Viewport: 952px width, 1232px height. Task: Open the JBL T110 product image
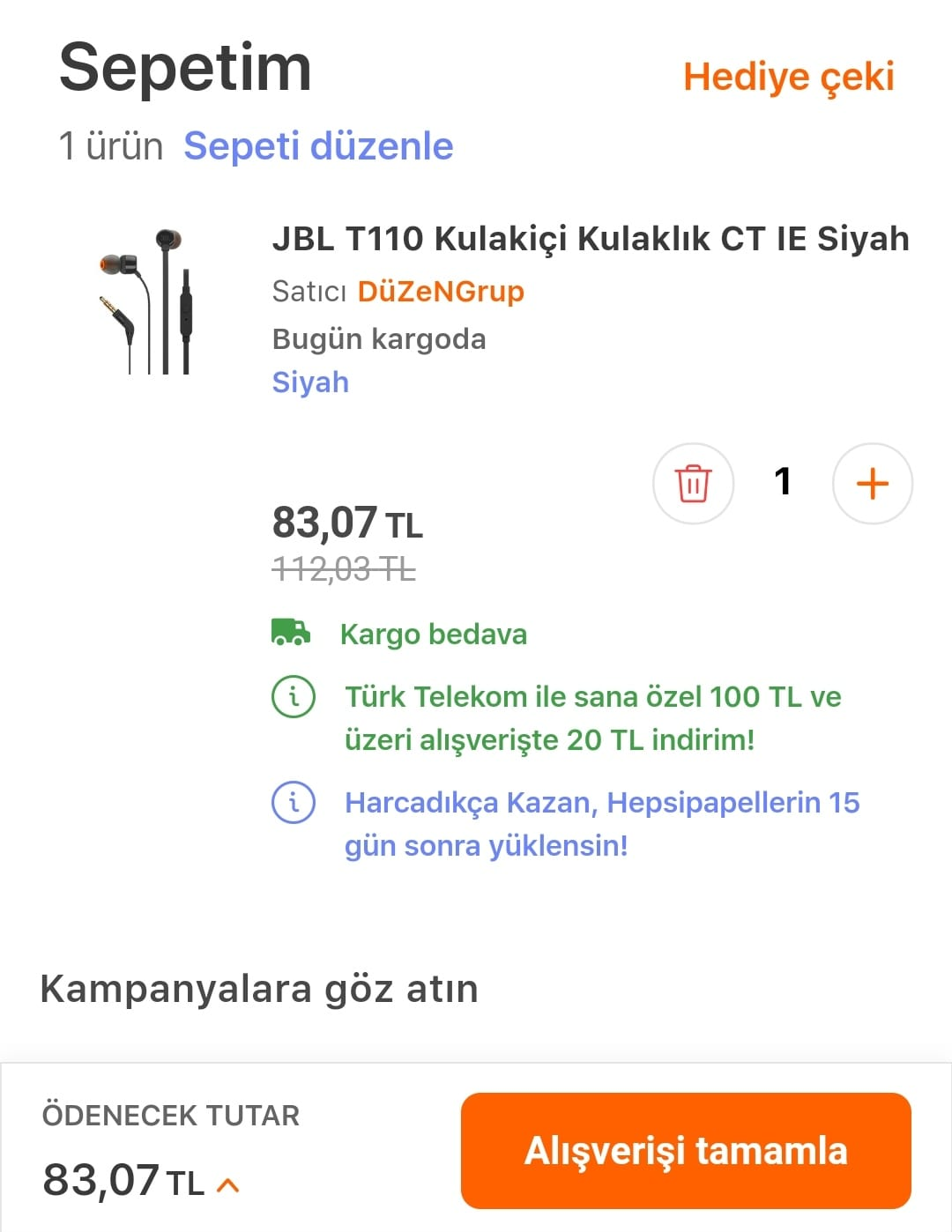[x=145, y=301]
